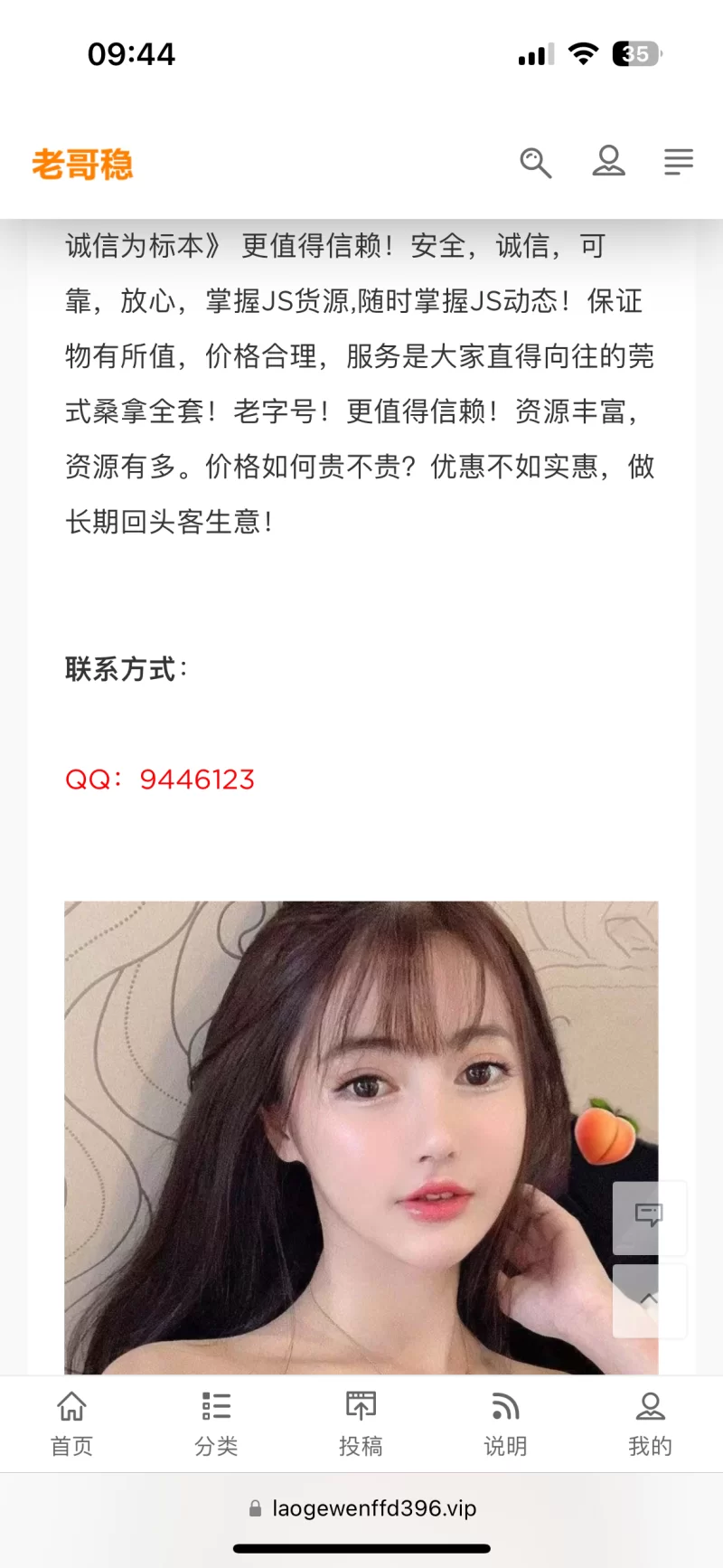Open the comment floating button
This screenshot has height=1568, width=723.
(649, 1216)
